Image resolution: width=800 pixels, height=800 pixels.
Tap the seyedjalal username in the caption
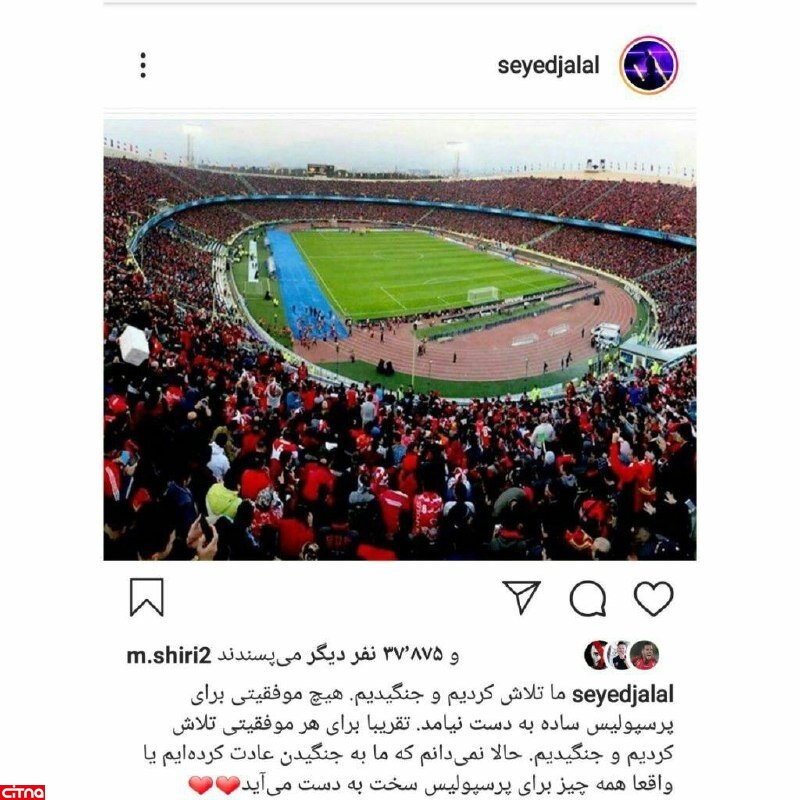pyautogui.click(x=627, y=692)
